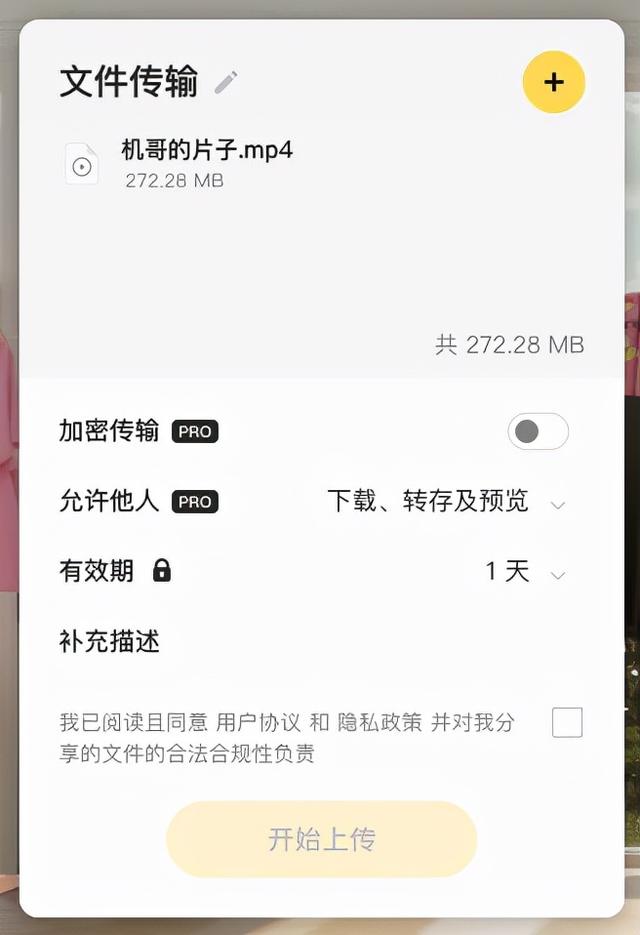Image resolution: width=640 pixels, height=935 pixels.
Task: Tap the 开始上传 button
Action: coord(321,839)
